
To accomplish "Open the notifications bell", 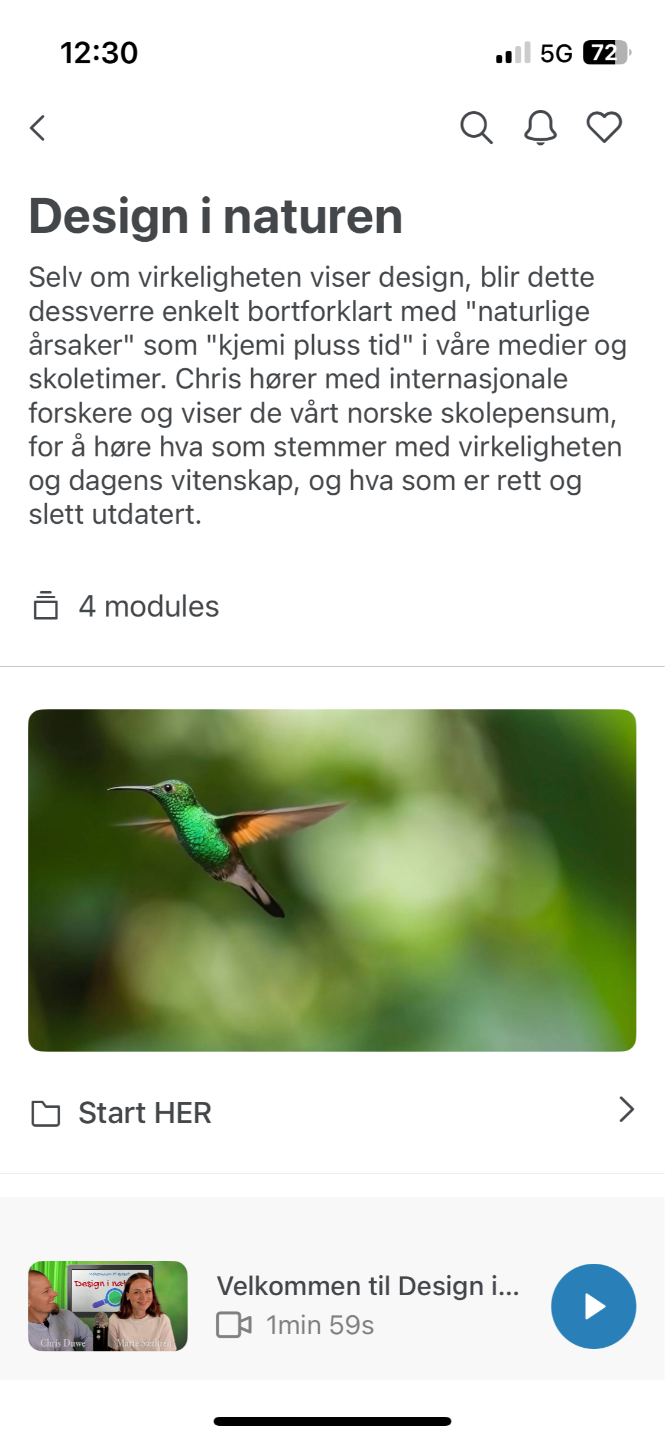I will pos(540,128).
